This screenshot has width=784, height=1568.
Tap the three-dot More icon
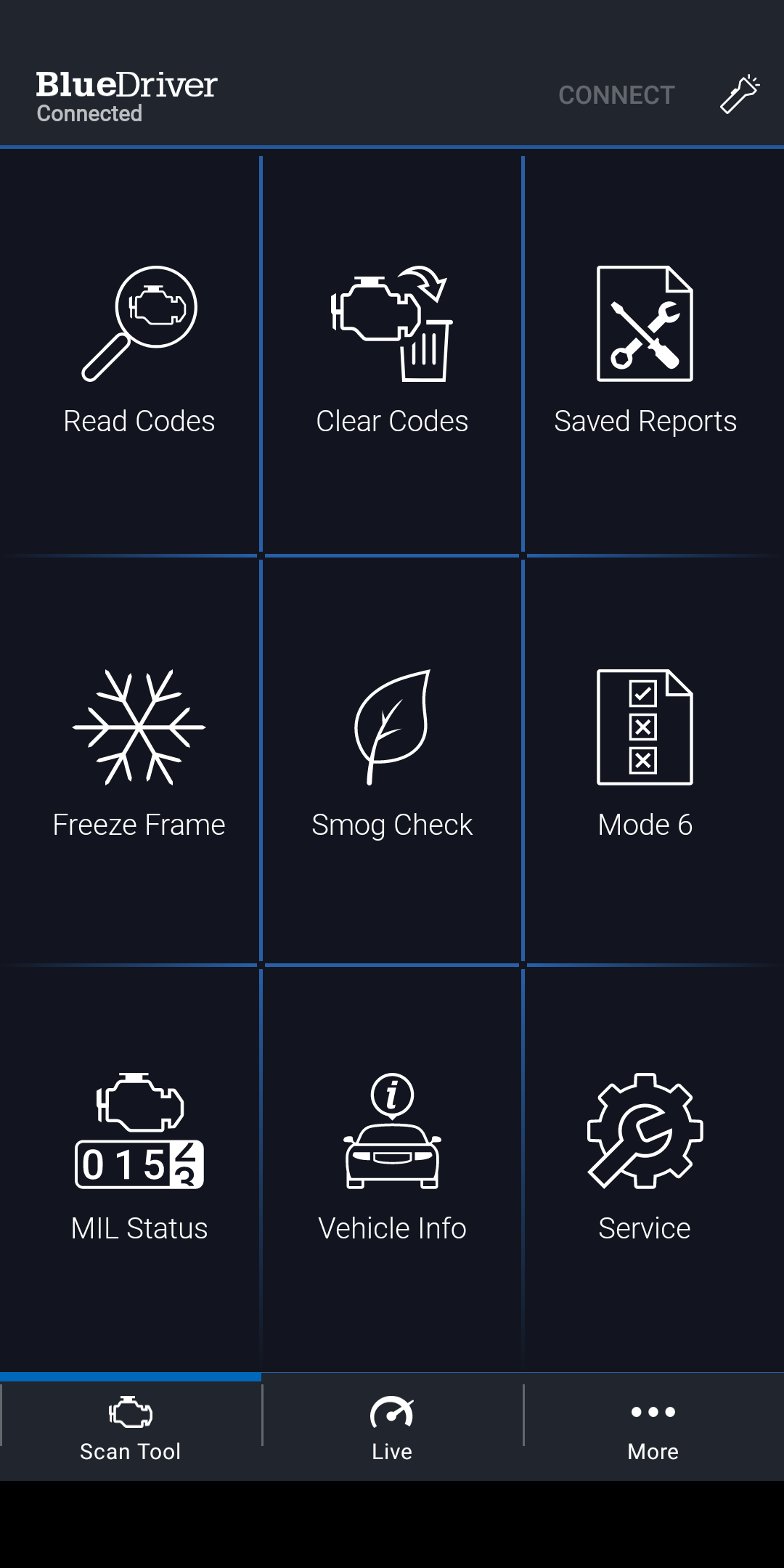(x=652, y=1411)
